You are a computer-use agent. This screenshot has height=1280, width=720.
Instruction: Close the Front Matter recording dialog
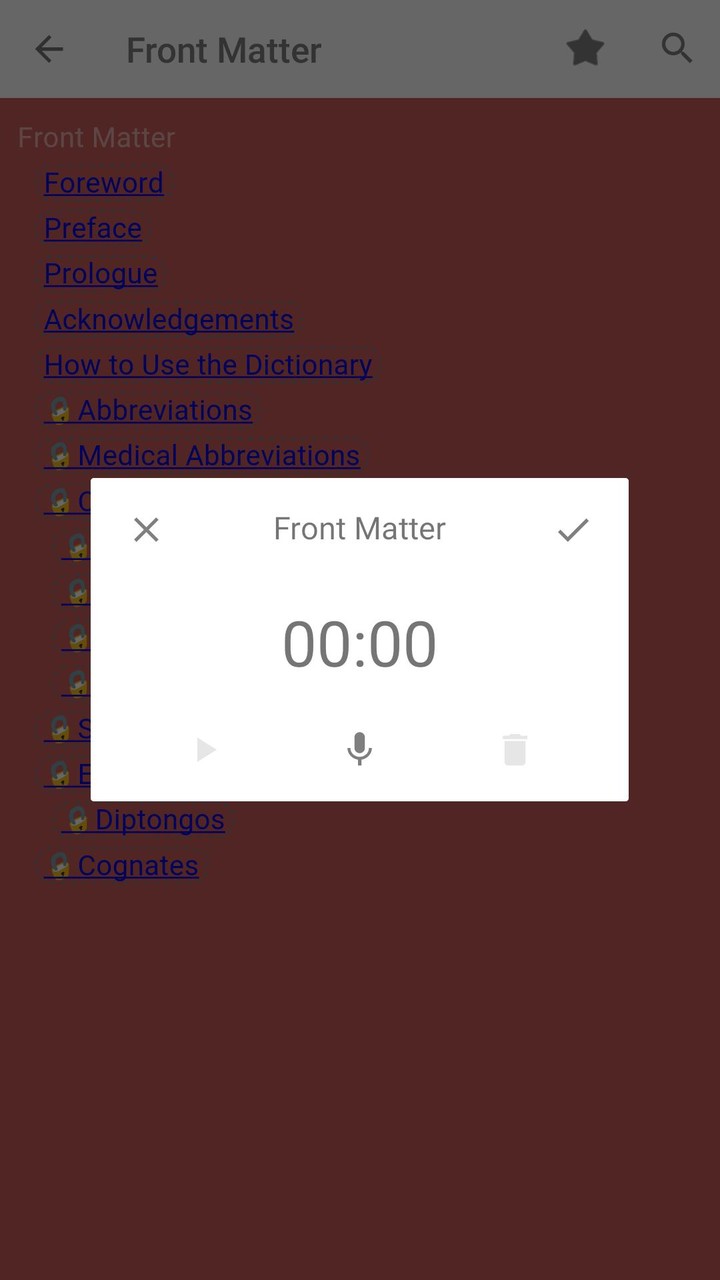coord(146,529)
